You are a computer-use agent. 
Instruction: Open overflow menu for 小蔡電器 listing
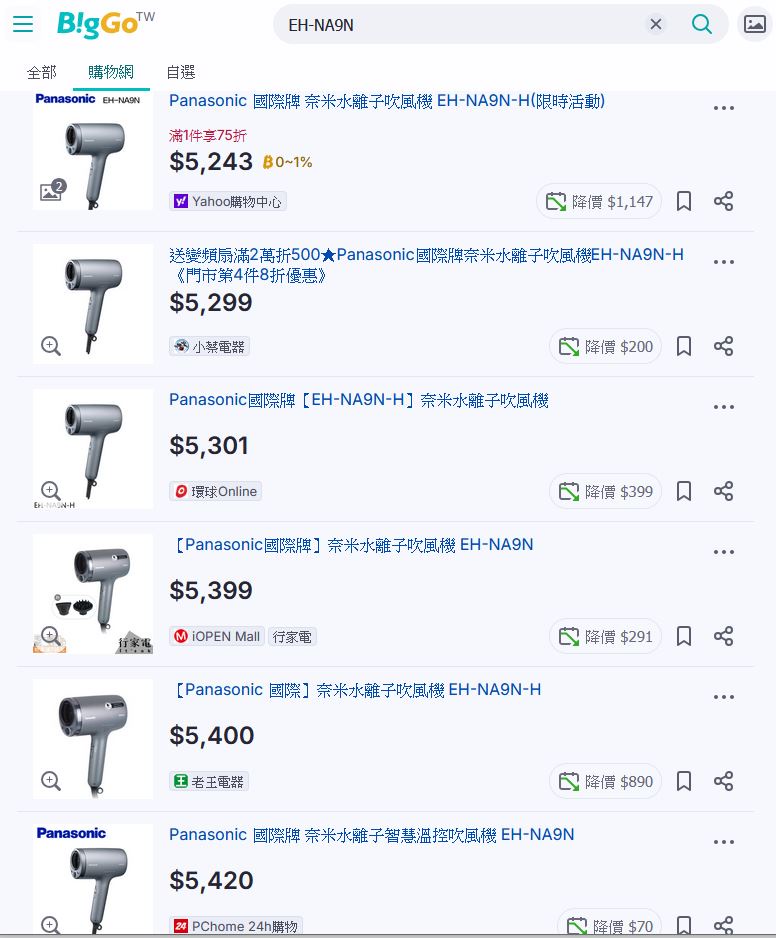pos(724,262)
